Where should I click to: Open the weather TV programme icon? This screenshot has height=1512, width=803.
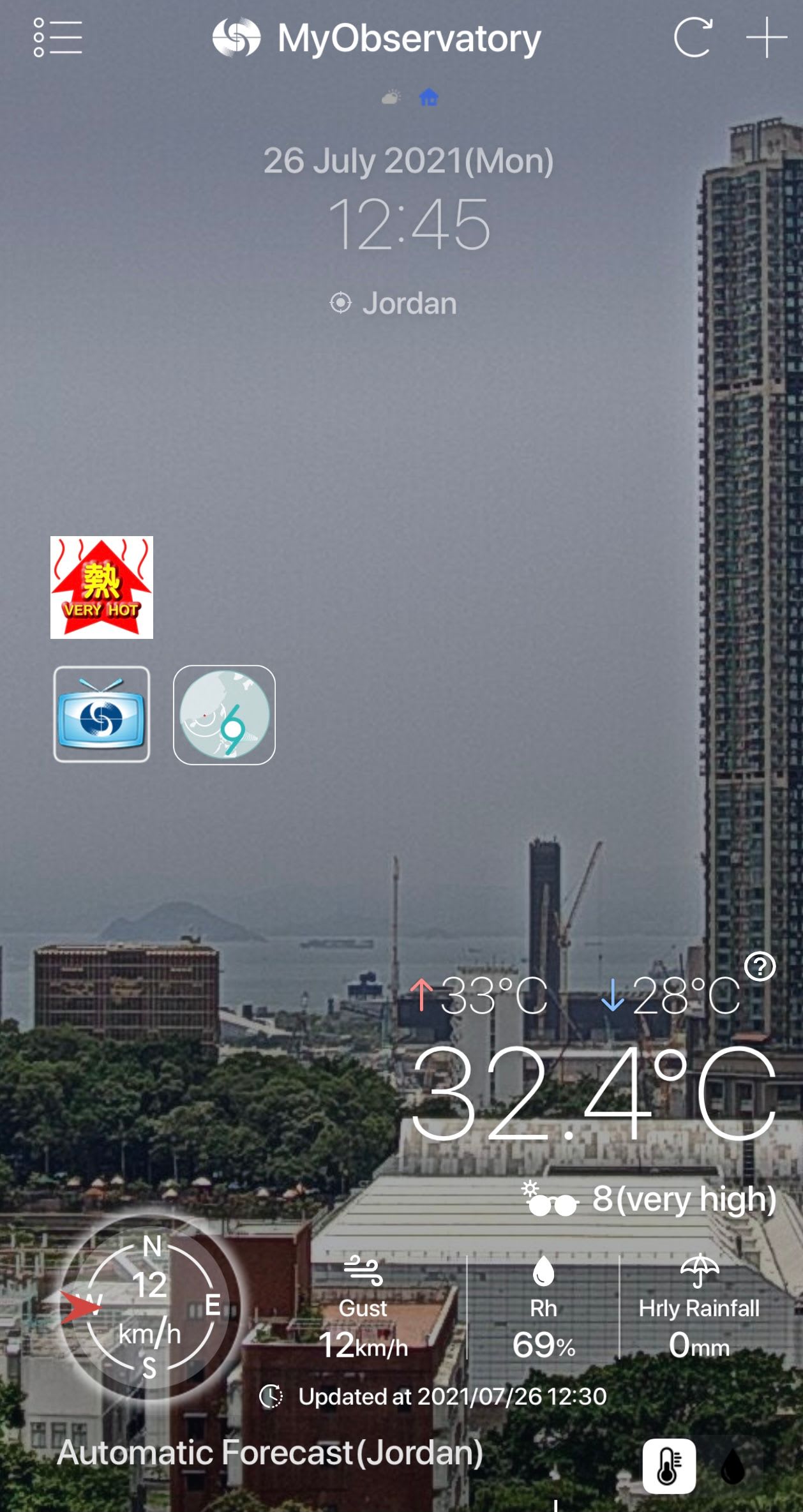(101, 714)
